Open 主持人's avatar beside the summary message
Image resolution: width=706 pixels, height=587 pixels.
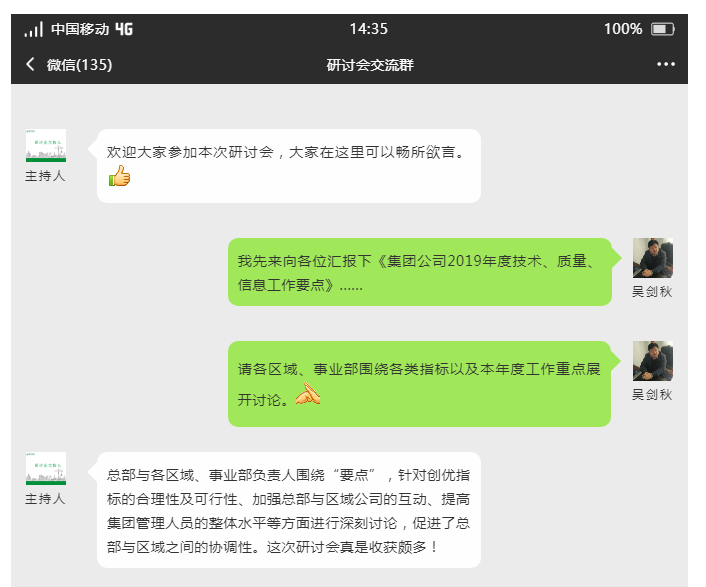[x=46, y=468]
